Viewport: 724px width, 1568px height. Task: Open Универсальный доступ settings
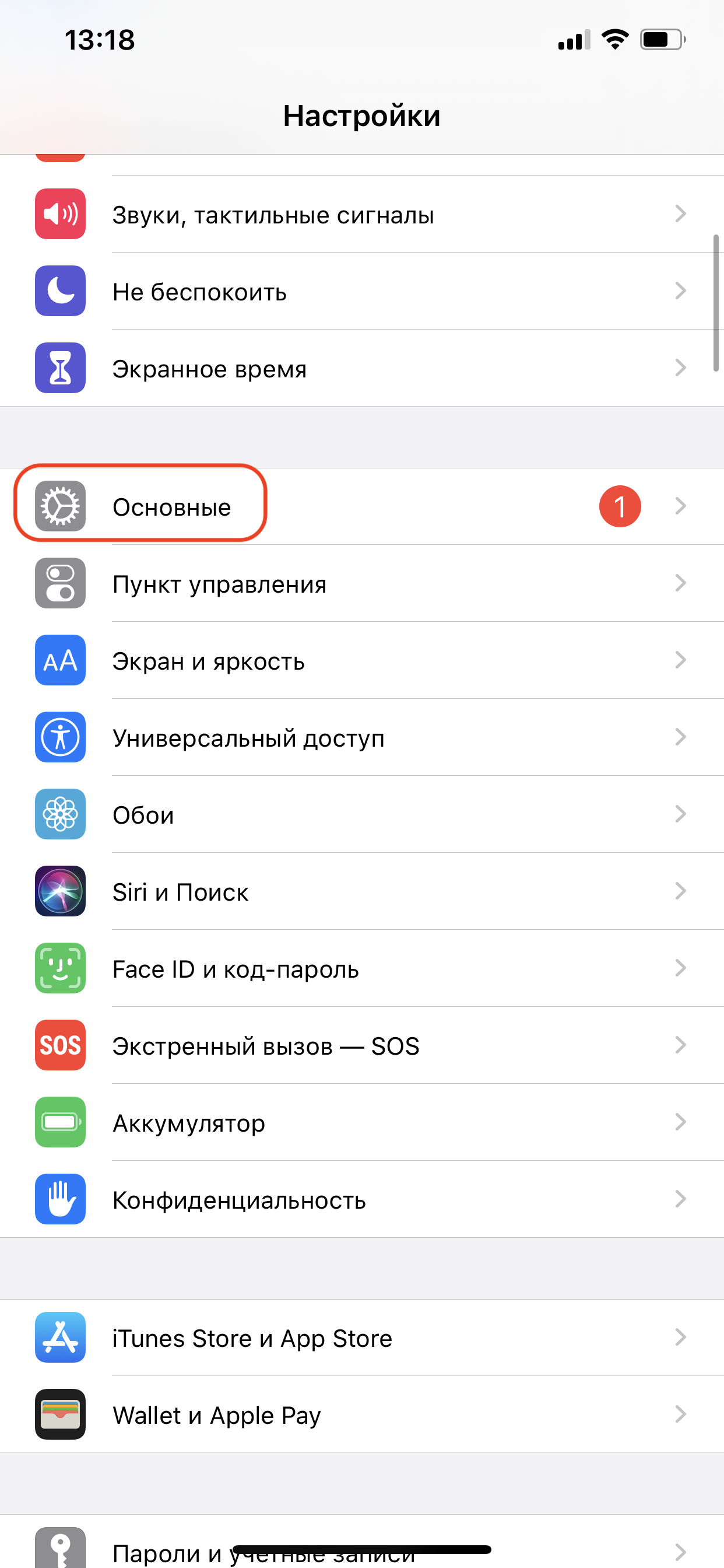coord(362,737)
